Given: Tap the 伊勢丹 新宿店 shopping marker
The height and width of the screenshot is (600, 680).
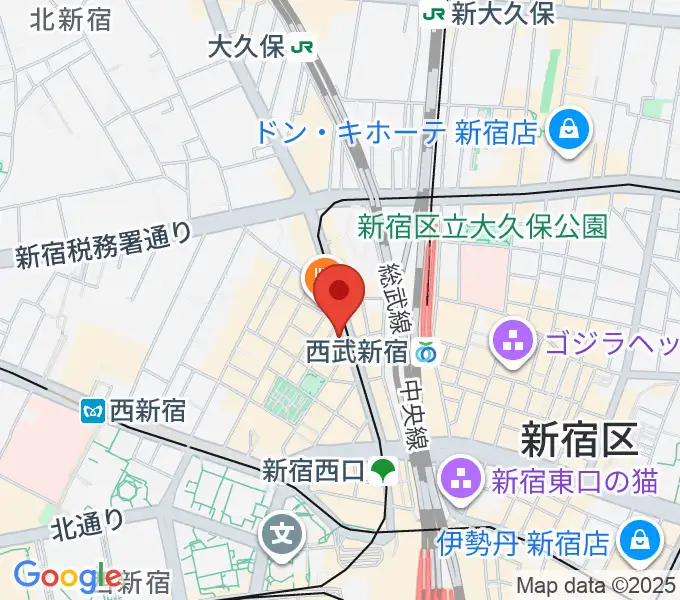Looking at the screenshot, I should click(635, 544).
